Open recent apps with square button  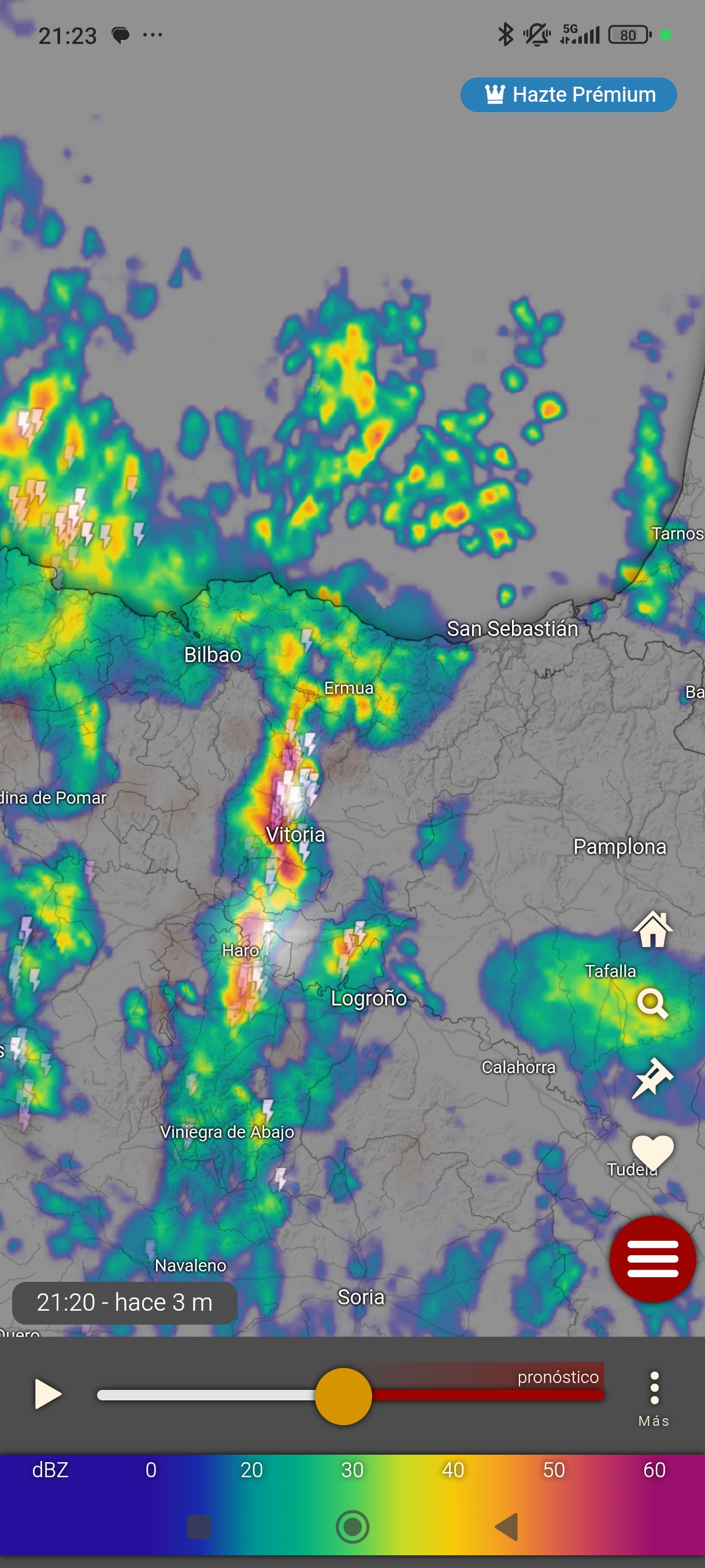tap(199, 1526)
